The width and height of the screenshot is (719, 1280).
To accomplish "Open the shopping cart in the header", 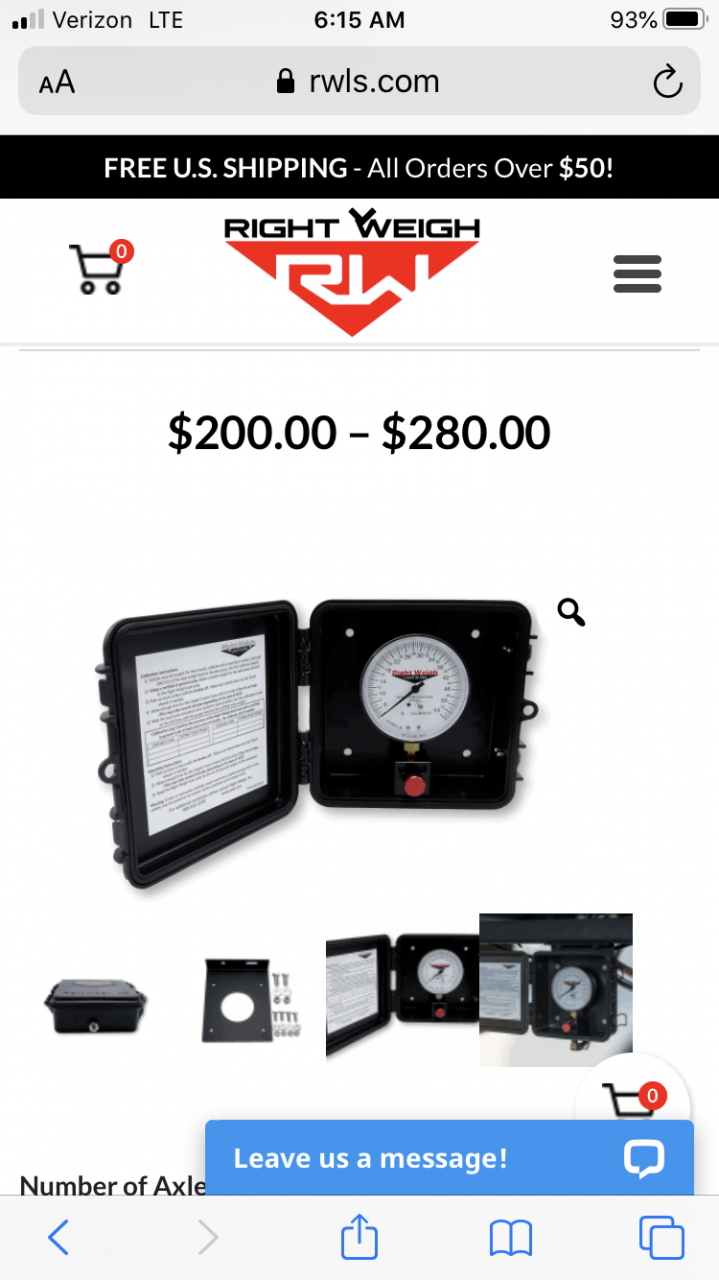I will click(98, 269).
